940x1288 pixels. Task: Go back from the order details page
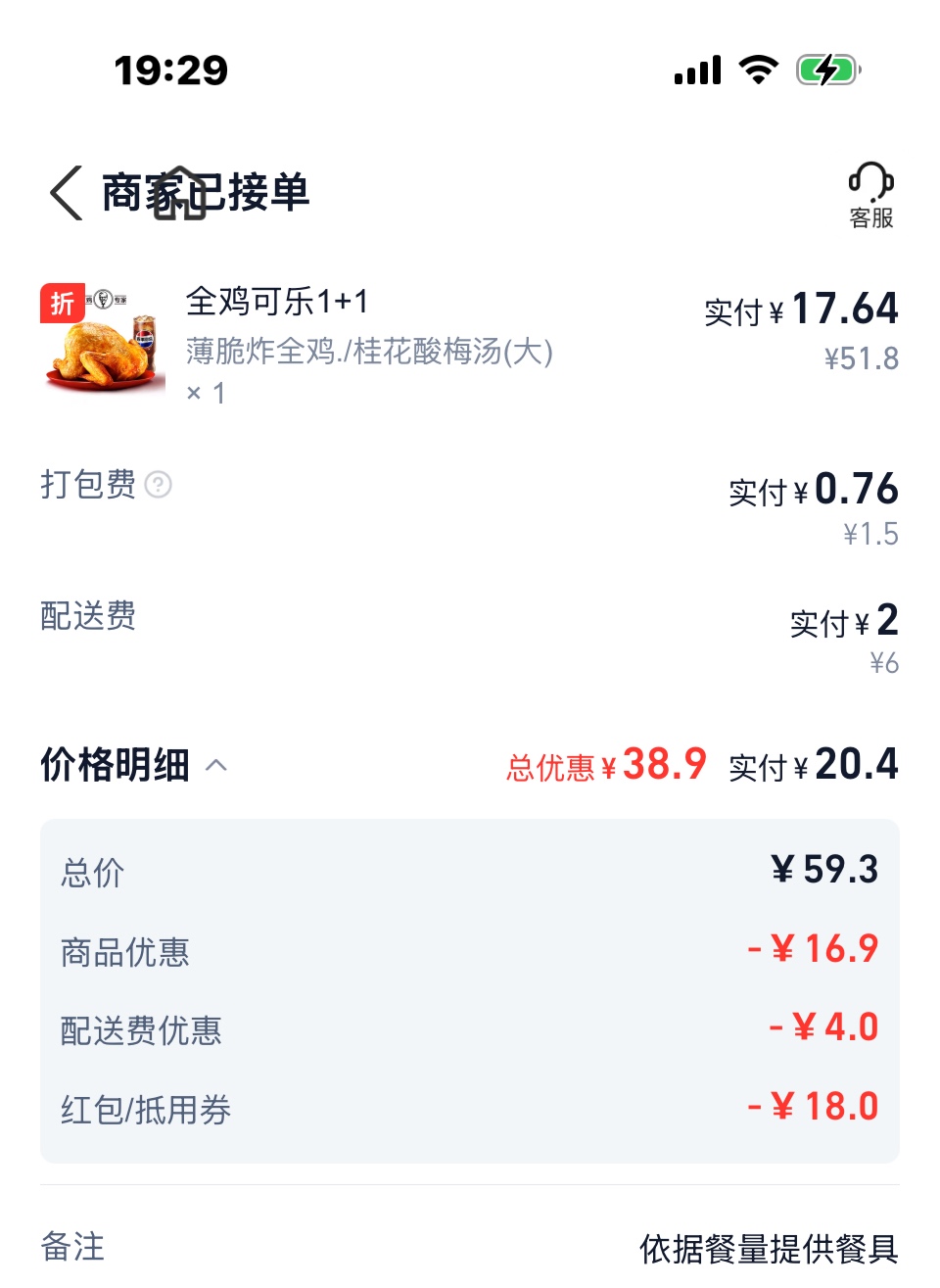(x=67, y=193)
